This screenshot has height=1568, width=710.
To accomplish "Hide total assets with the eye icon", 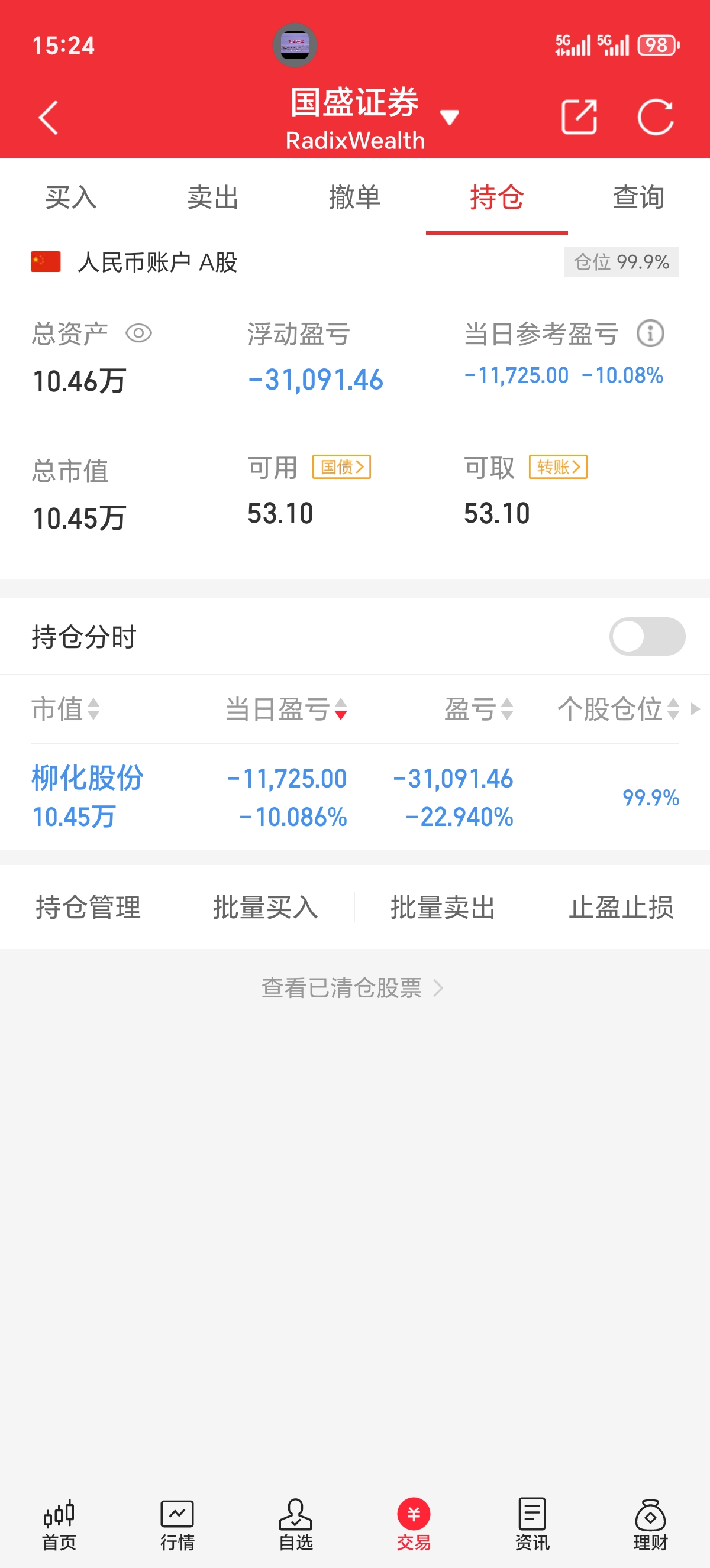I will coord(138,333).
